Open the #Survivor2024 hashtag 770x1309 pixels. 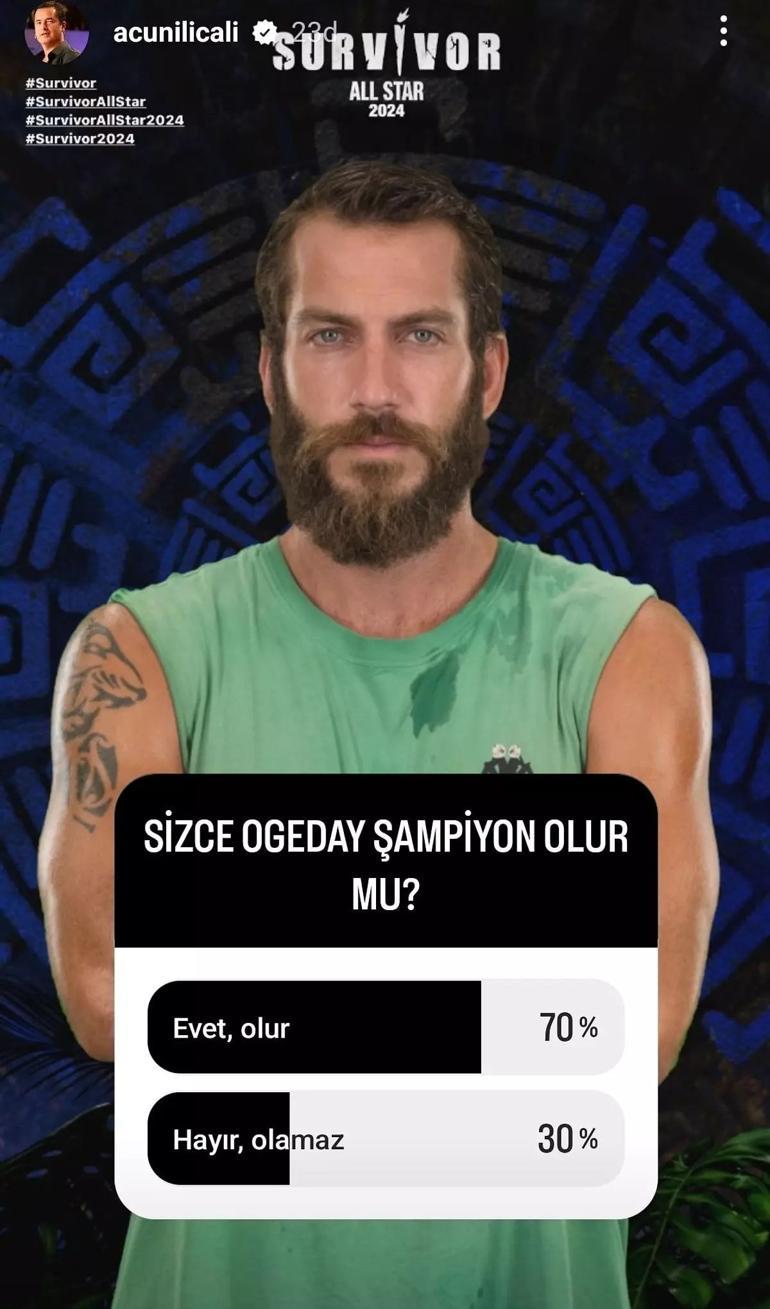pos(80,138)
